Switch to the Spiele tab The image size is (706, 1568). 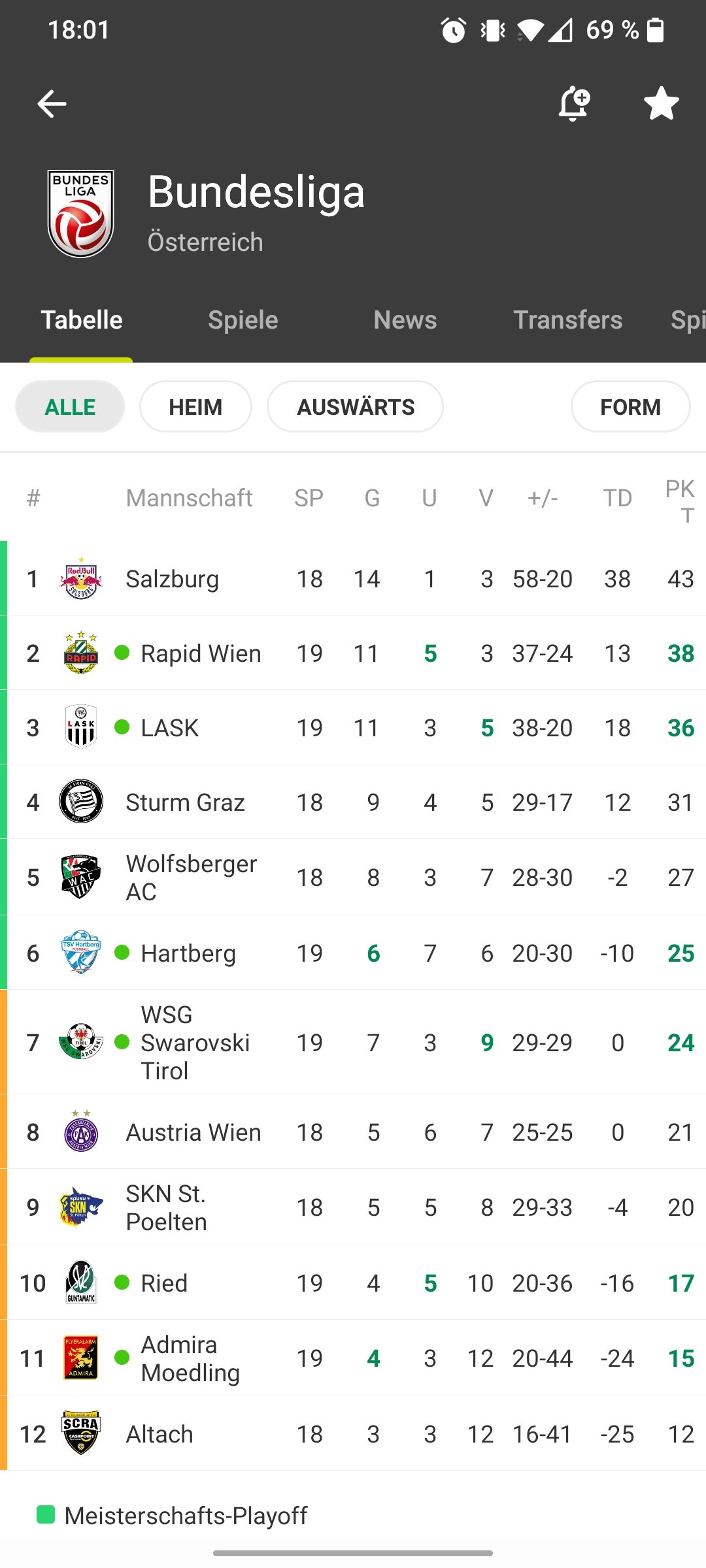(243, 320)
